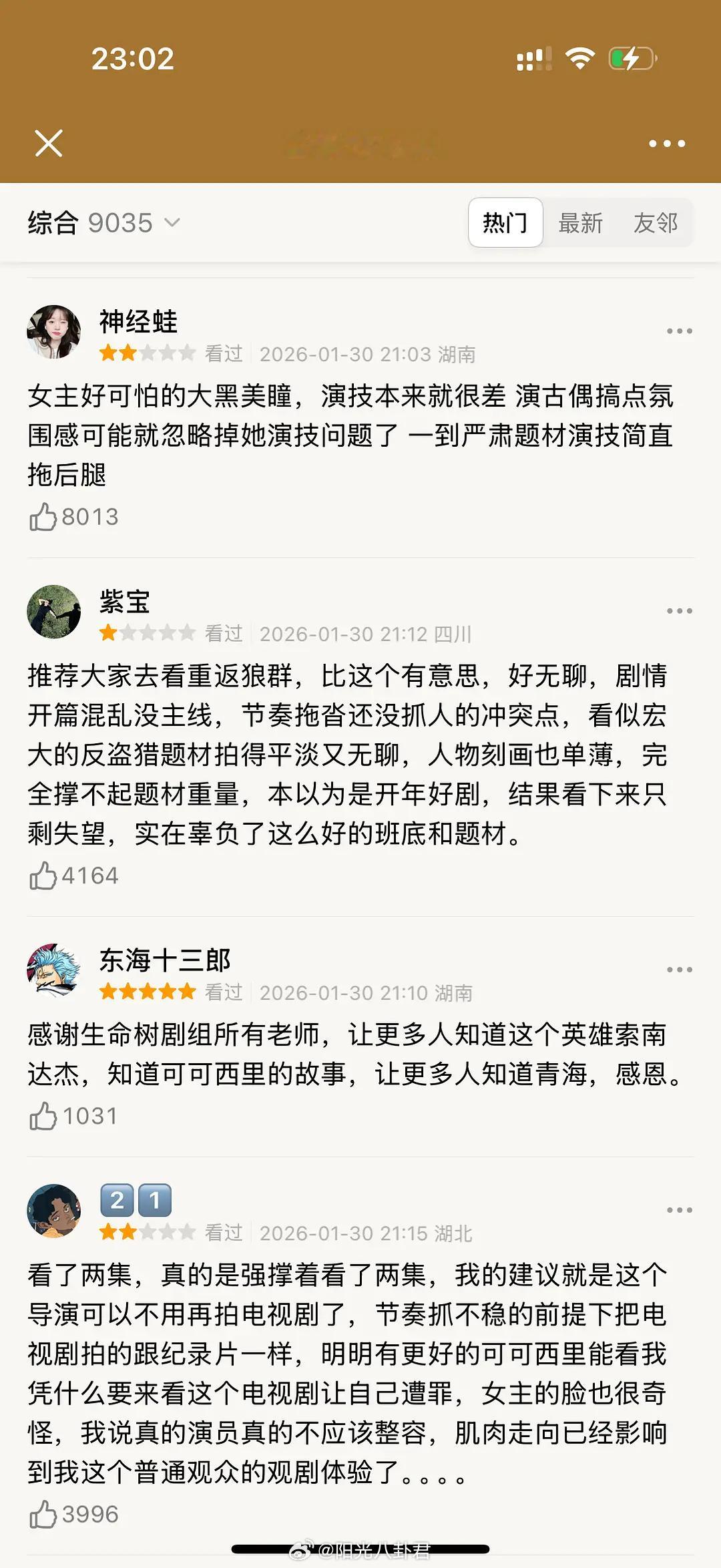Expand the 综合 9035 sort dropdown
This screenshot has height=1568, width=721.
click(100, 222)
